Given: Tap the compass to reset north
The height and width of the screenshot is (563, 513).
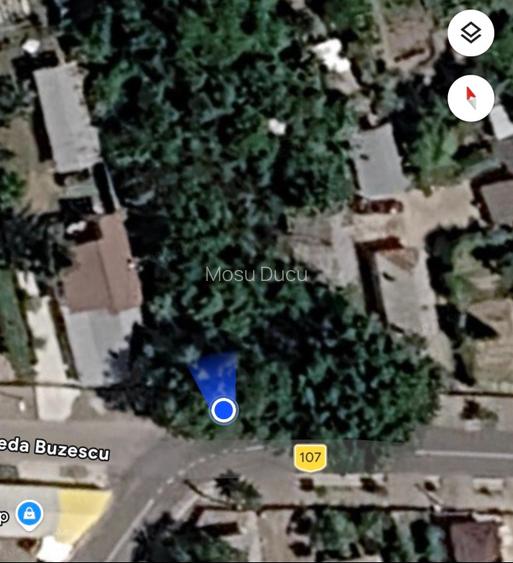Looking at the screenshot, I should coord(471,98).
